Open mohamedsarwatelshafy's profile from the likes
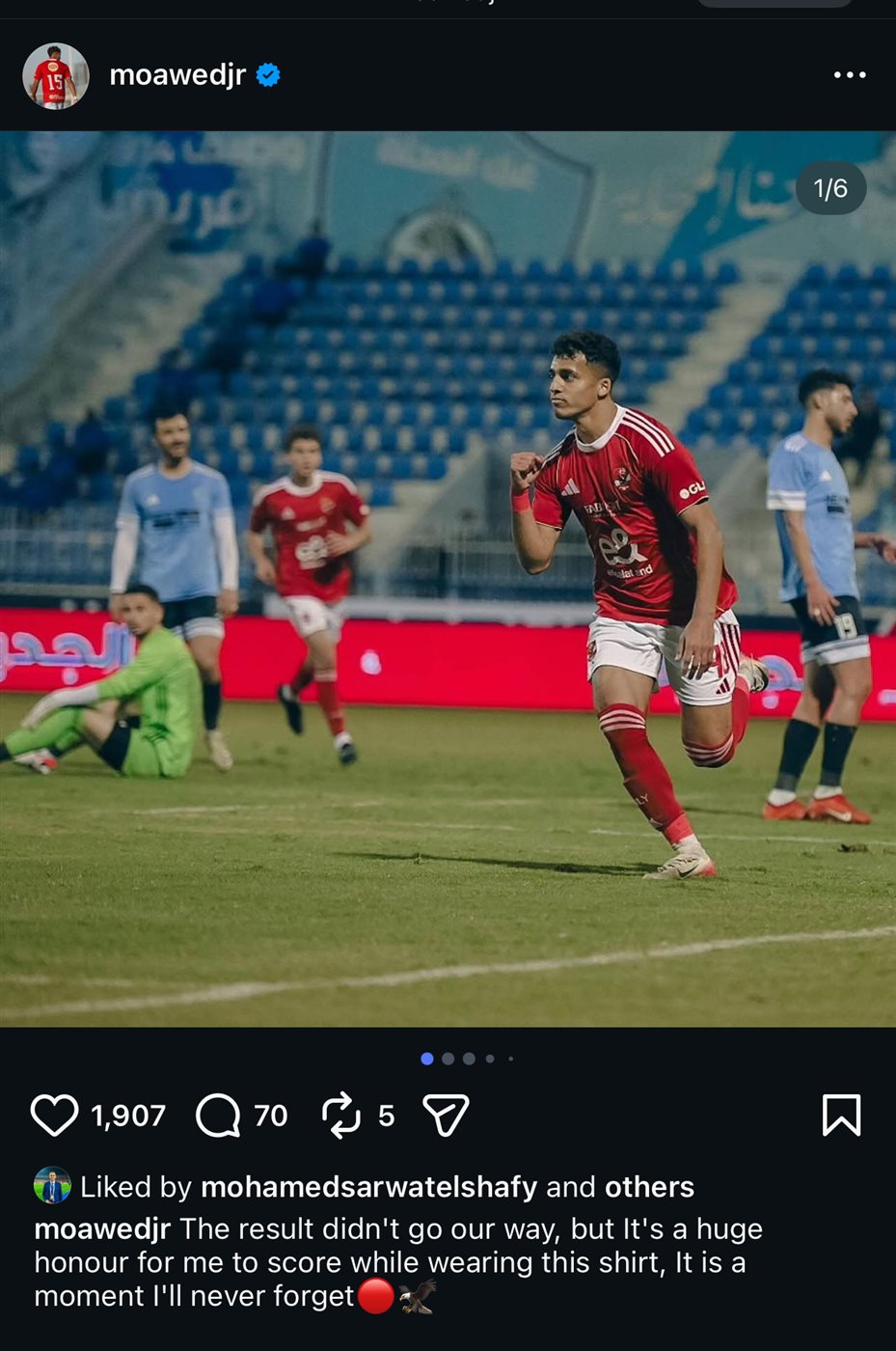 point(368,1187)
